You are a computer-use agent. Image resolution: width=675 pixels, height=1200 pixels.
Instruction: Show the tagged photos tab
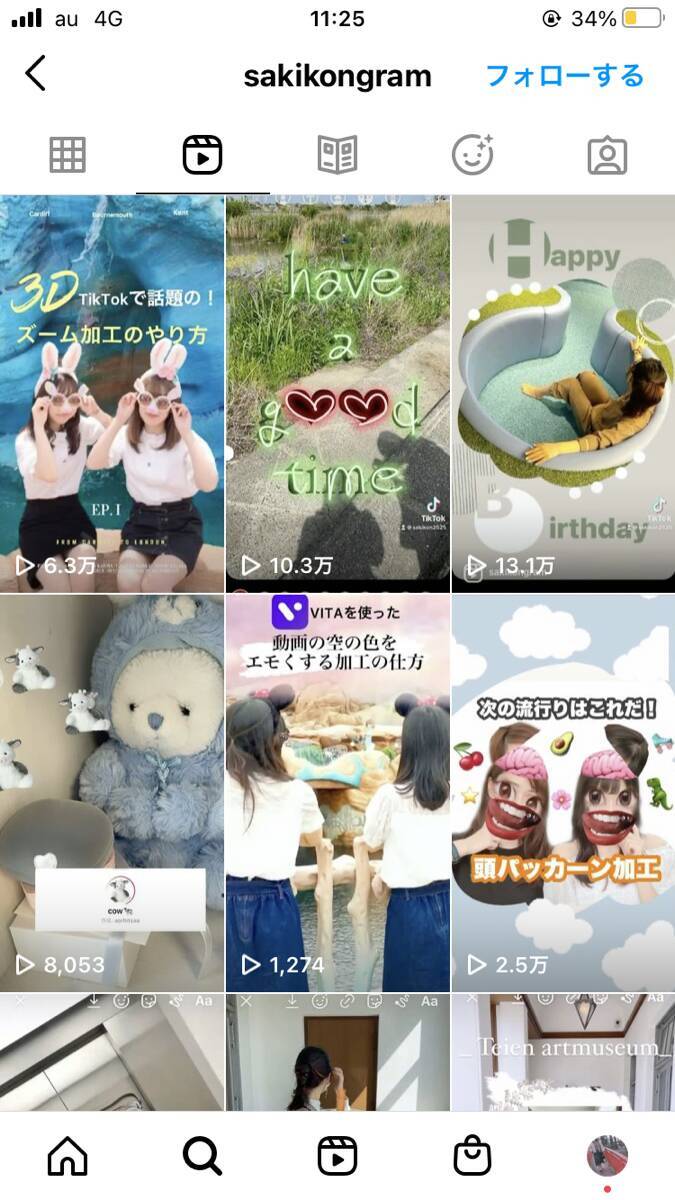[607, 155]
